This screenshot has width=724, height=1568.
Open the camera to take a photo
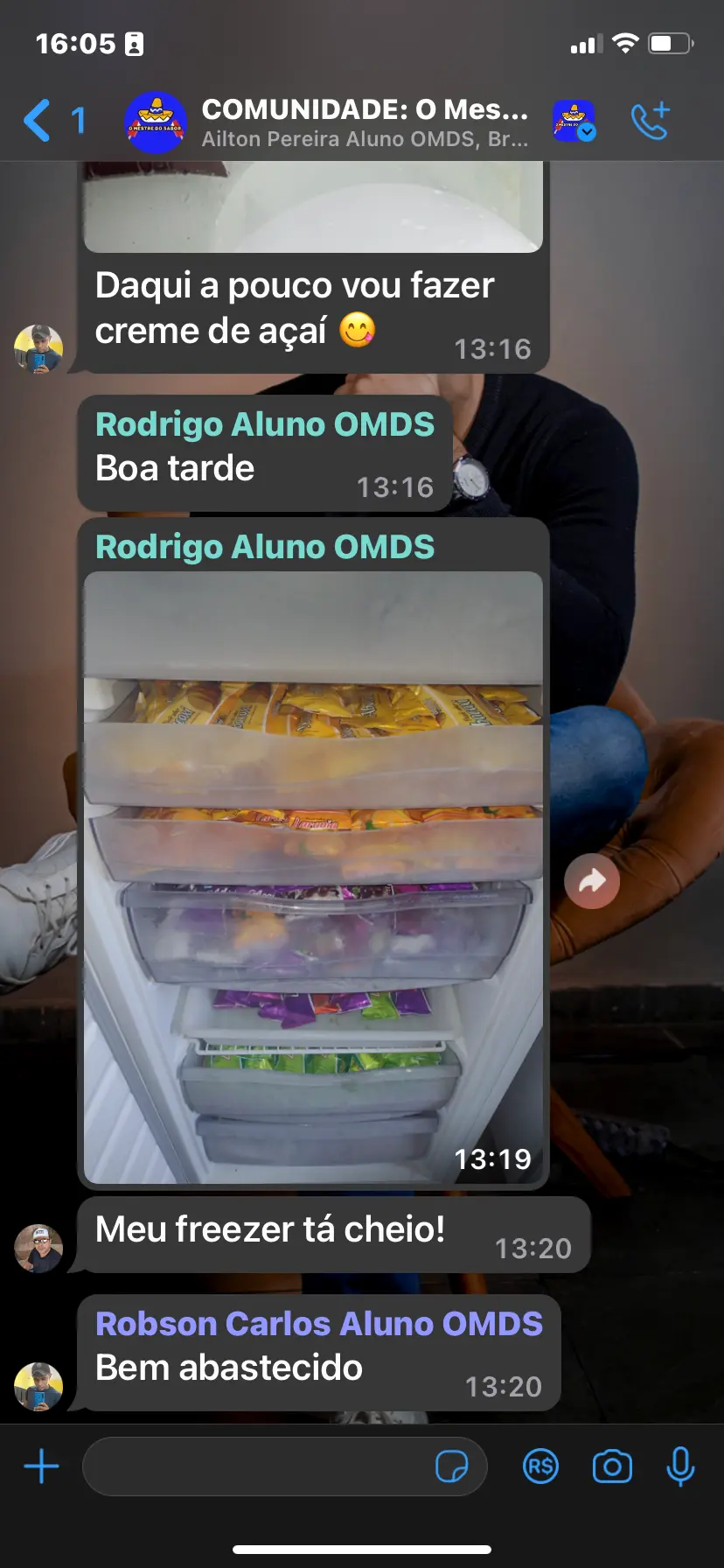612,1466
